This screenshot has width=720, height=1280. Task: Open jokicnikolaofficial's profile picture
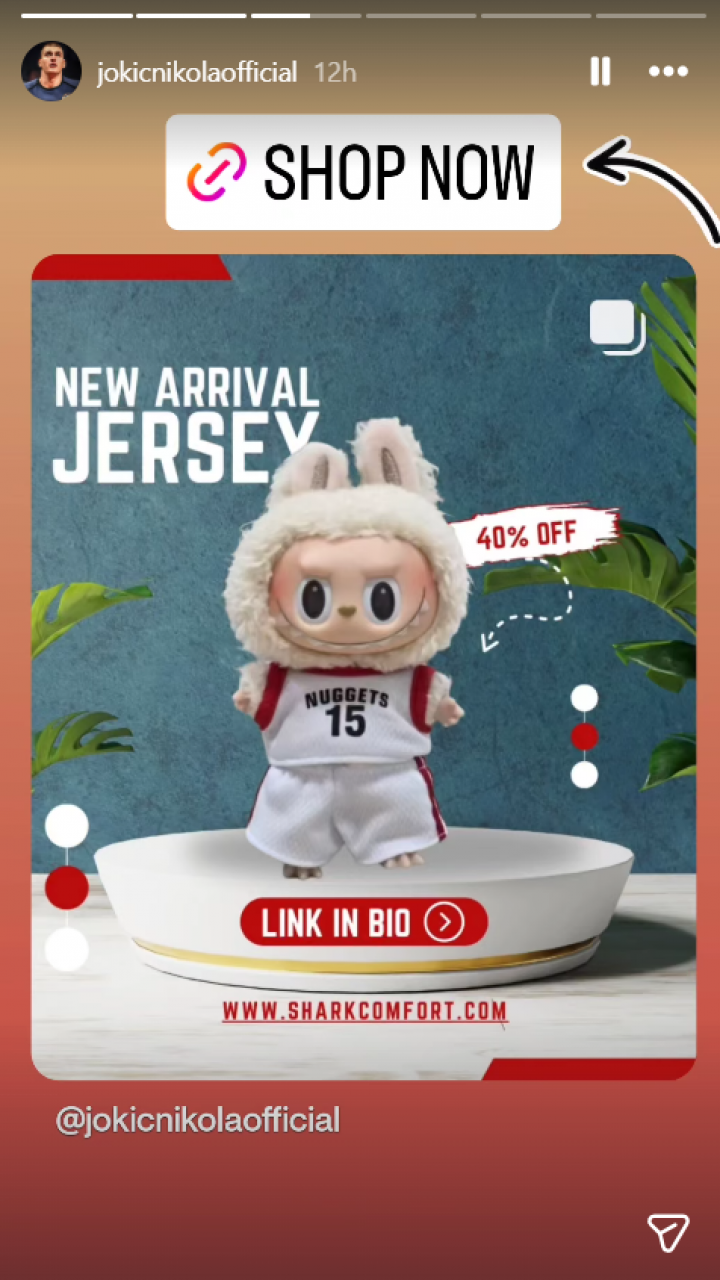click(x=51, y=72)
